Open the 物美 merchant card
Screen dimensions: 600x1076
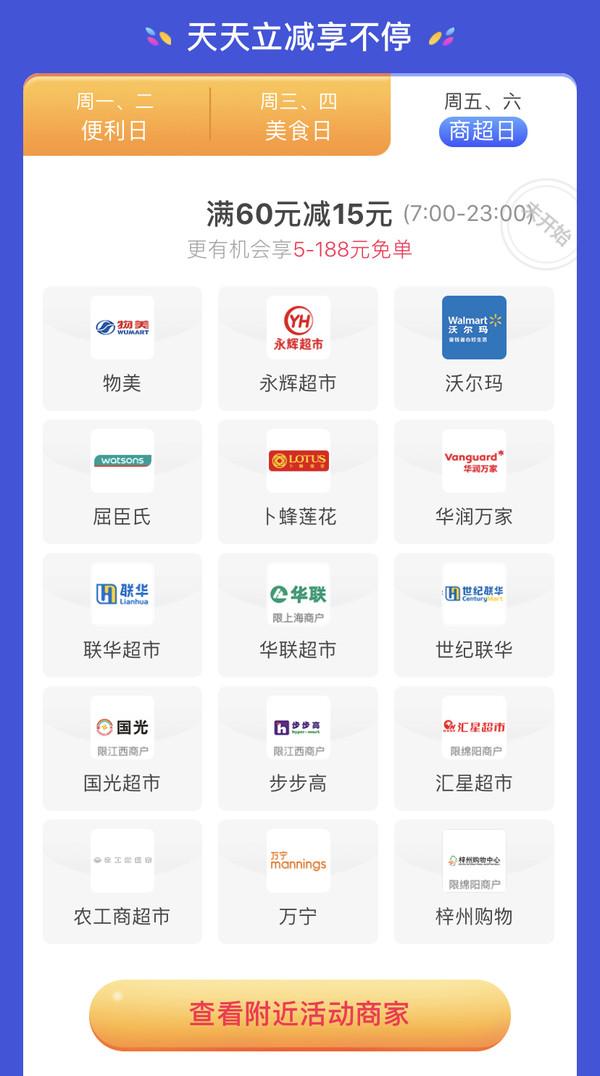click(122, 348)
